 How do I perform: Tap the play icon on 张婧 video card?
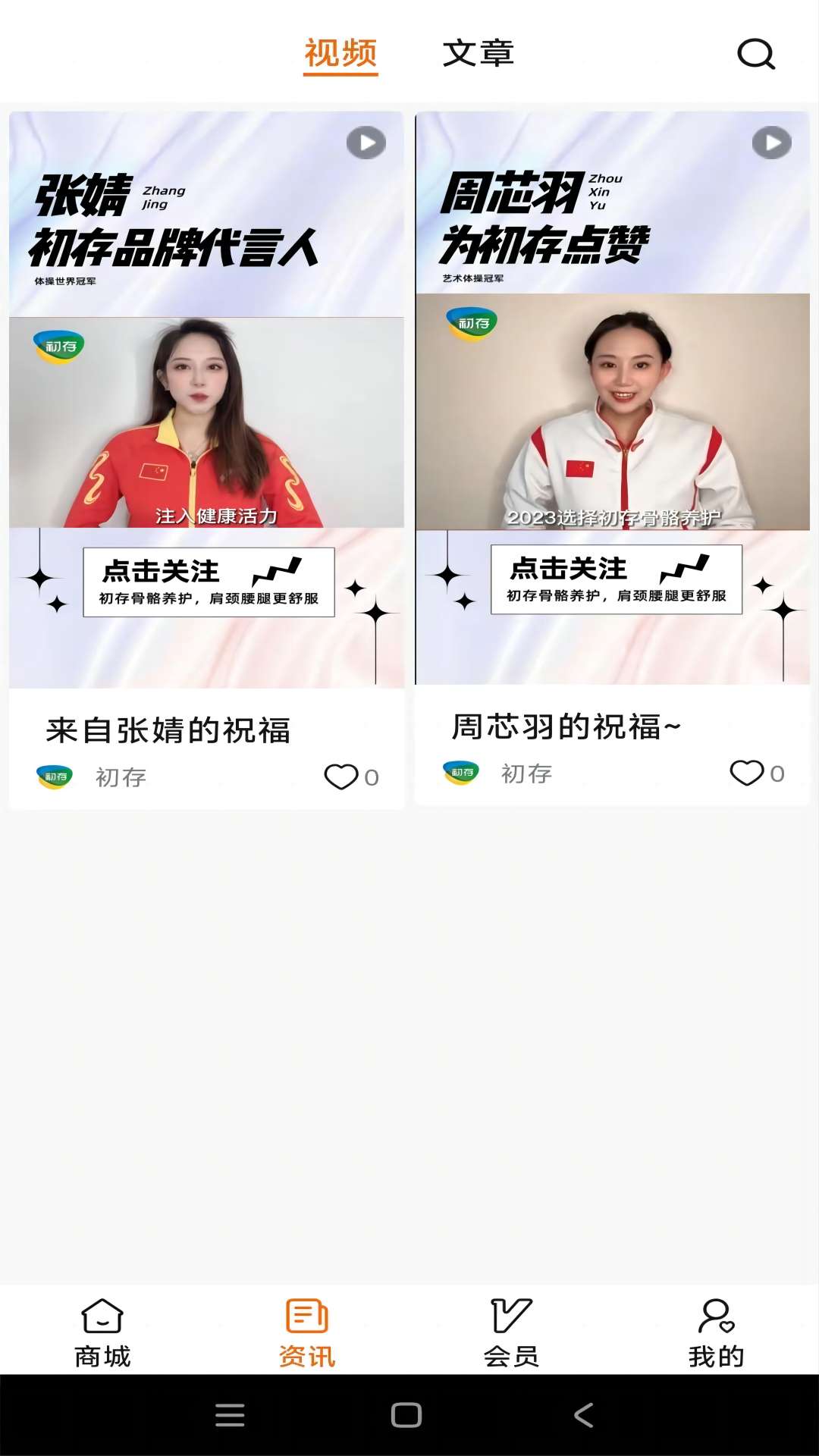pyautogui.click(x=366, y=142)
